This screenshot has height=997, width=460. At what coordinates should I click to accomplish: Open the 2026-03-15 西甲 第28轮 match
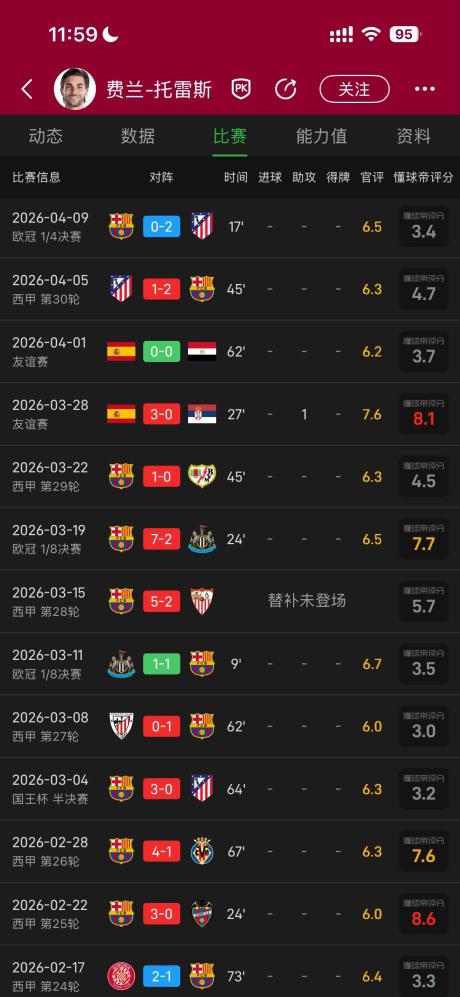230,601
